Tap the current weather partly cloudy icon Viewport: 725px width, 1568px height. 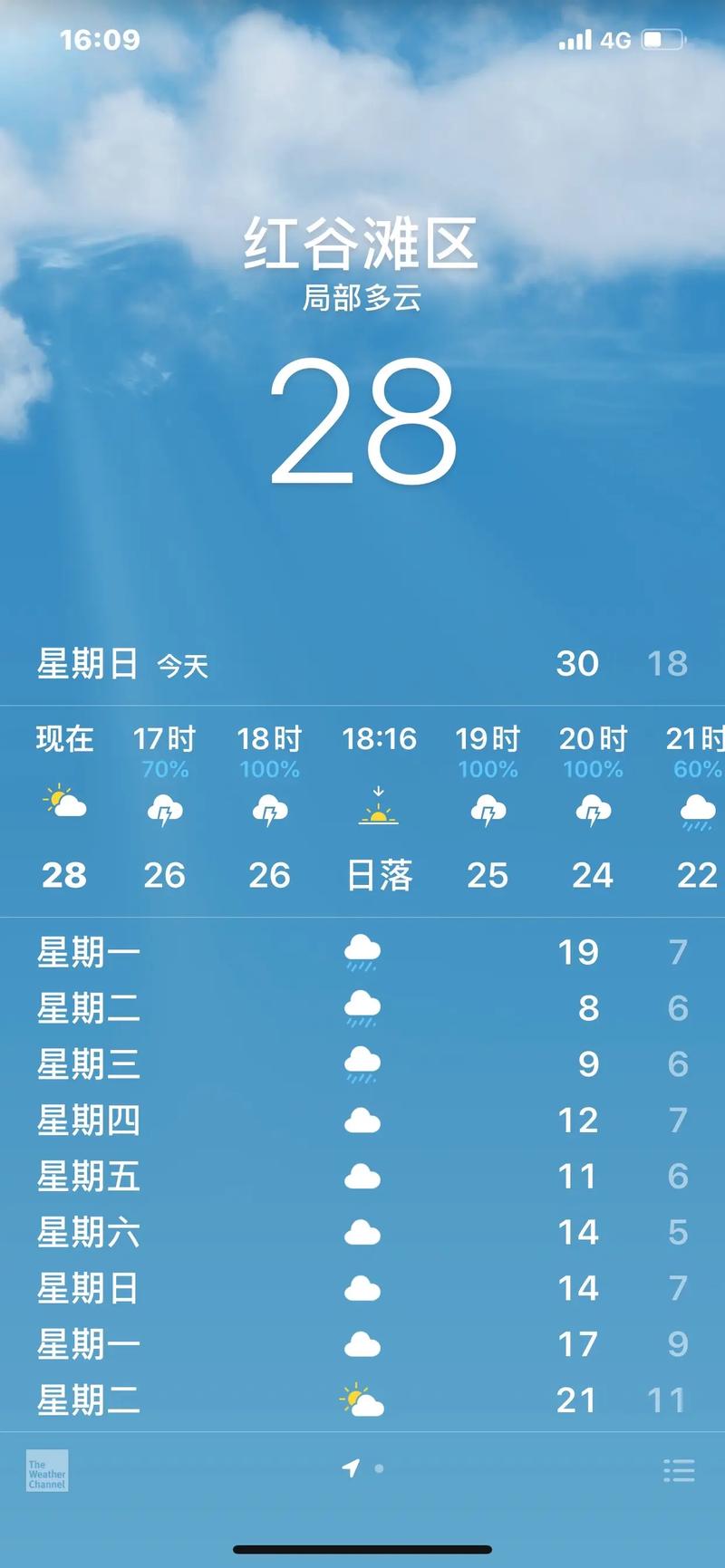(62, 806)
